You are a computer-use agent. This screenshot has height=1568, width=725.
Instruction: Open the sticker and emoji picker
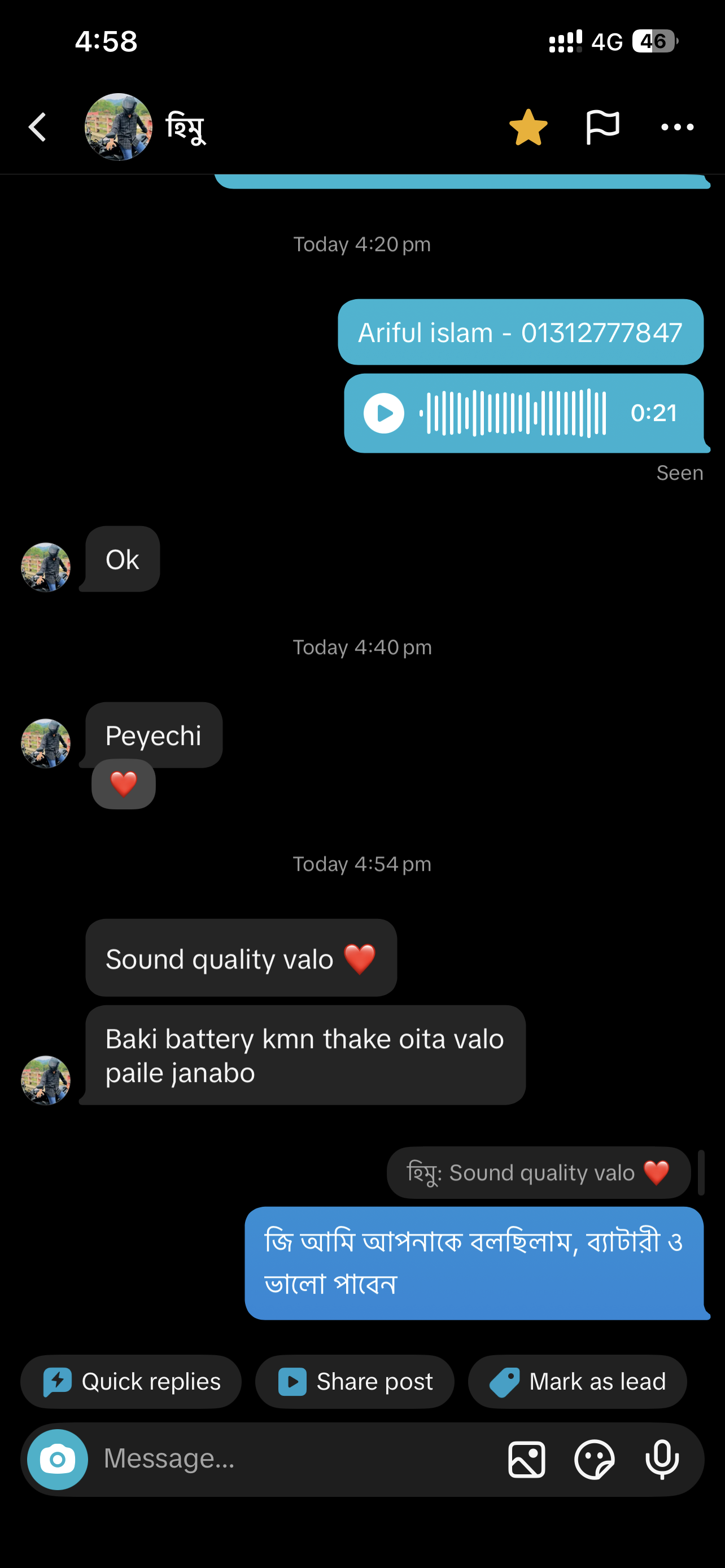[595, 1459]
